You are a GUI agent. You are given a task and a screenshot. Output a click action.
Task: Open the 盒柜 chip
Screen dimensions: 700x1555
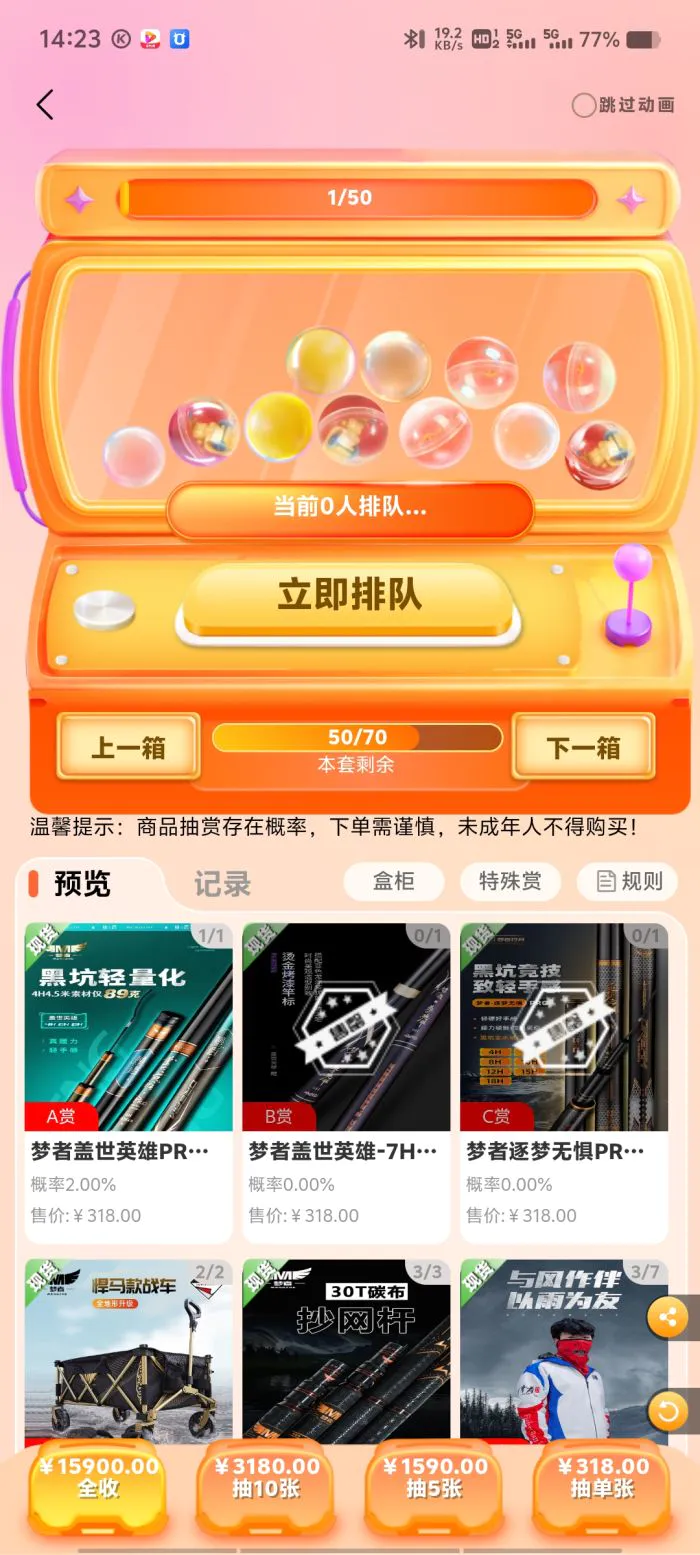[393, 881]
